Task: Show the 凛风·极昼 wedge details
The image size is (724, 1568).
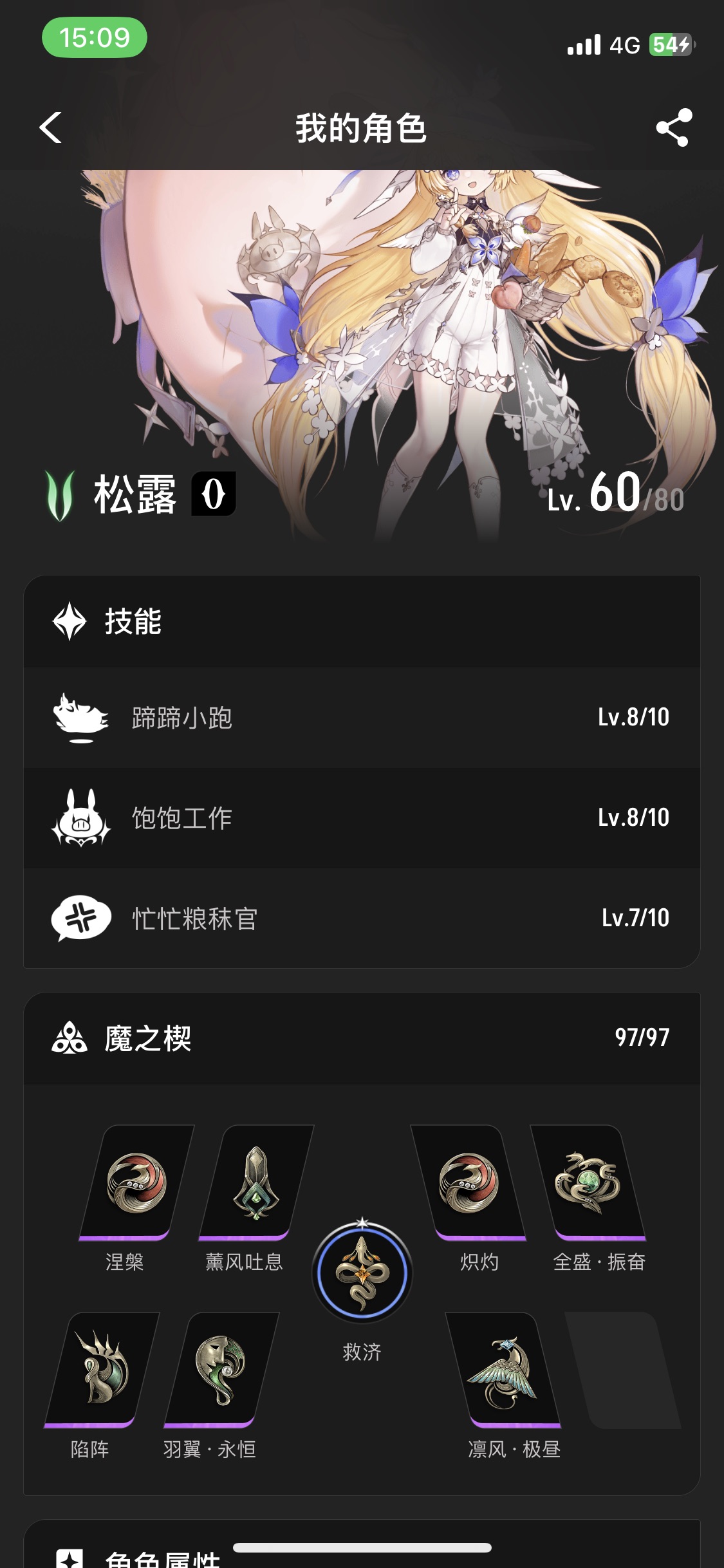Action: coord(504,1370)
